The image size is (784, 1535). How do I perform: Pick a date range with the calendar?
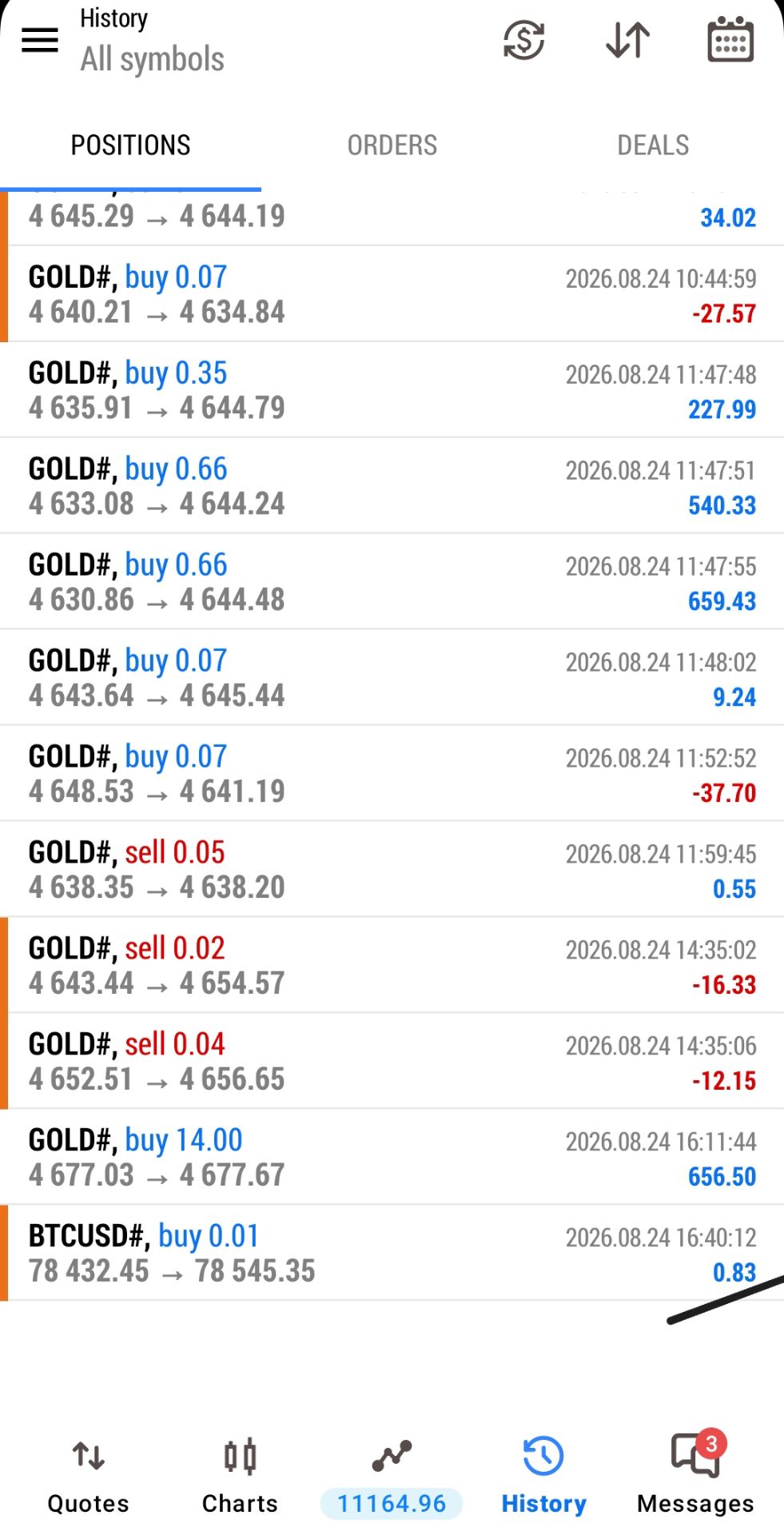730,39
